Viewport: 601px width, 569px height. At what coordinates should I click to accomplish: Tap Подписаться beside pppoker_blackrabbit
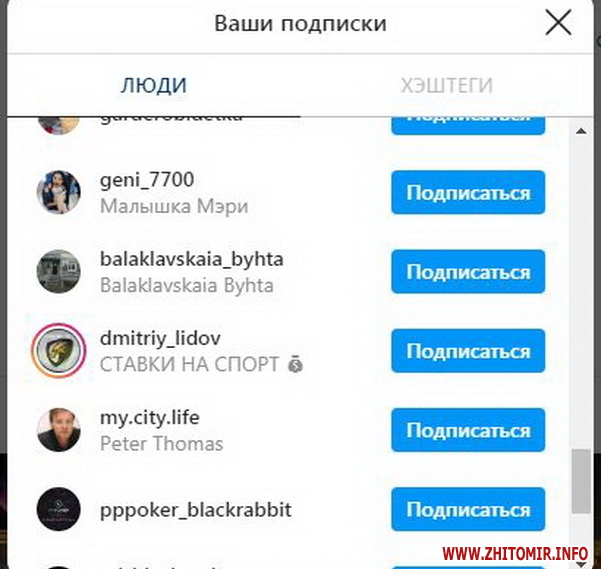tap(467, 510)
